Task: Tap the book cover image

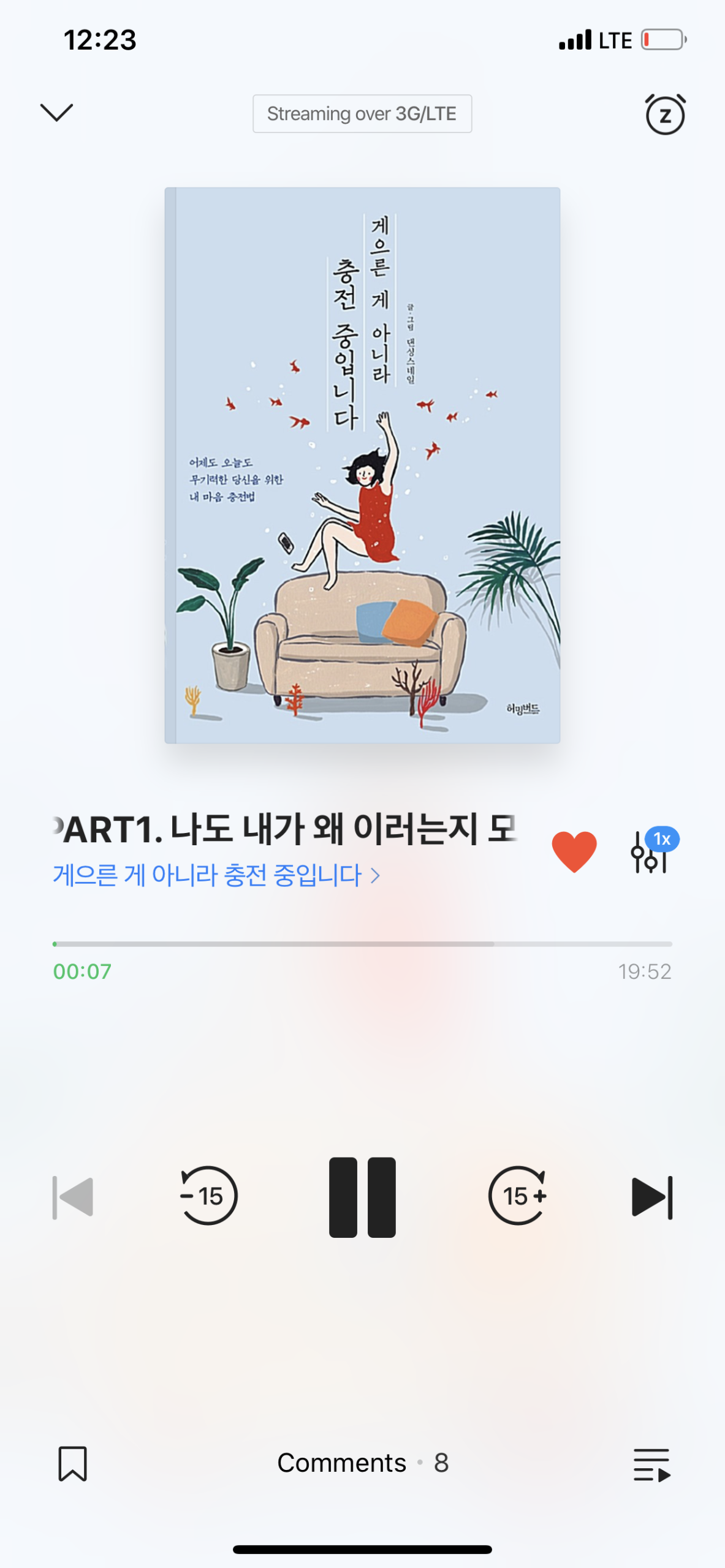Action: point(362,466)
